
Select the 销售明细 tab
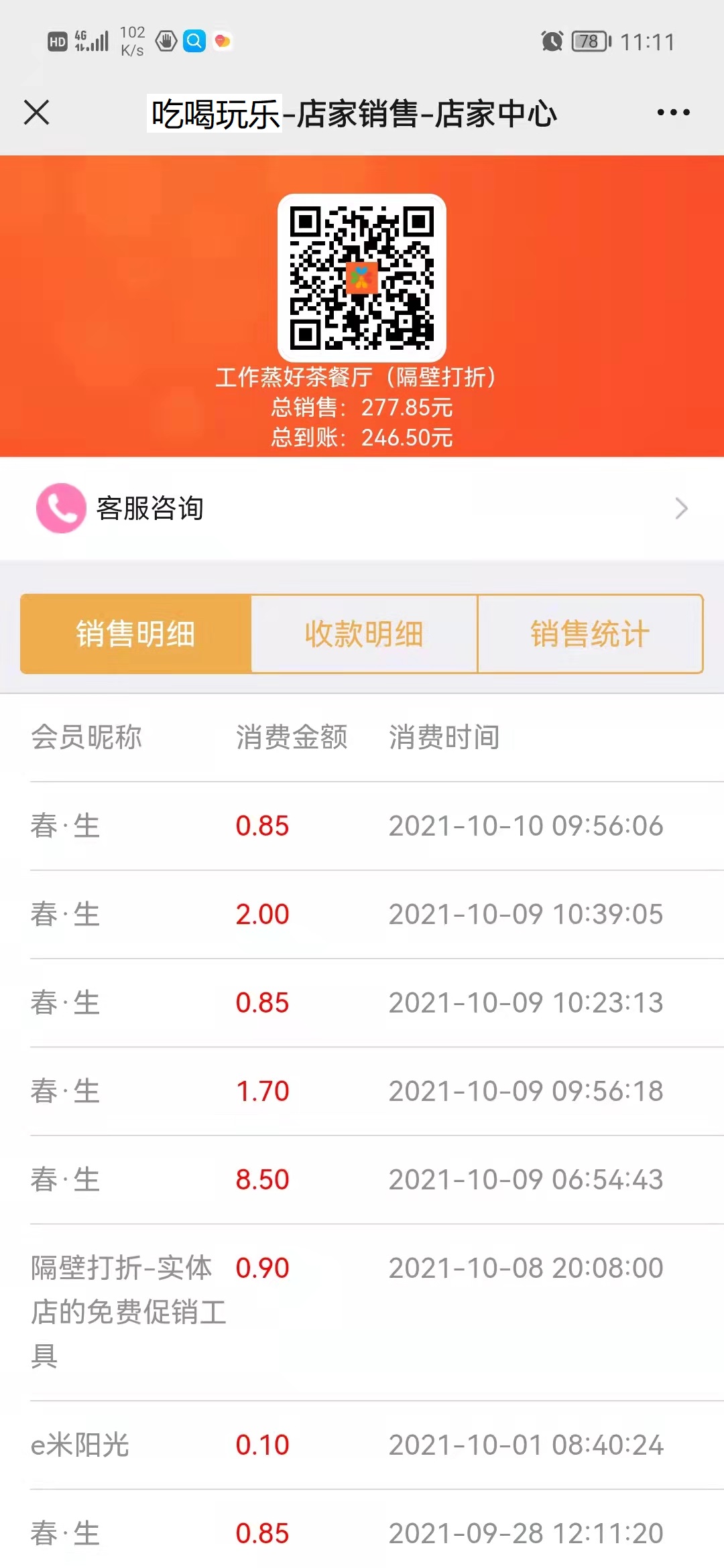point(135,634)
